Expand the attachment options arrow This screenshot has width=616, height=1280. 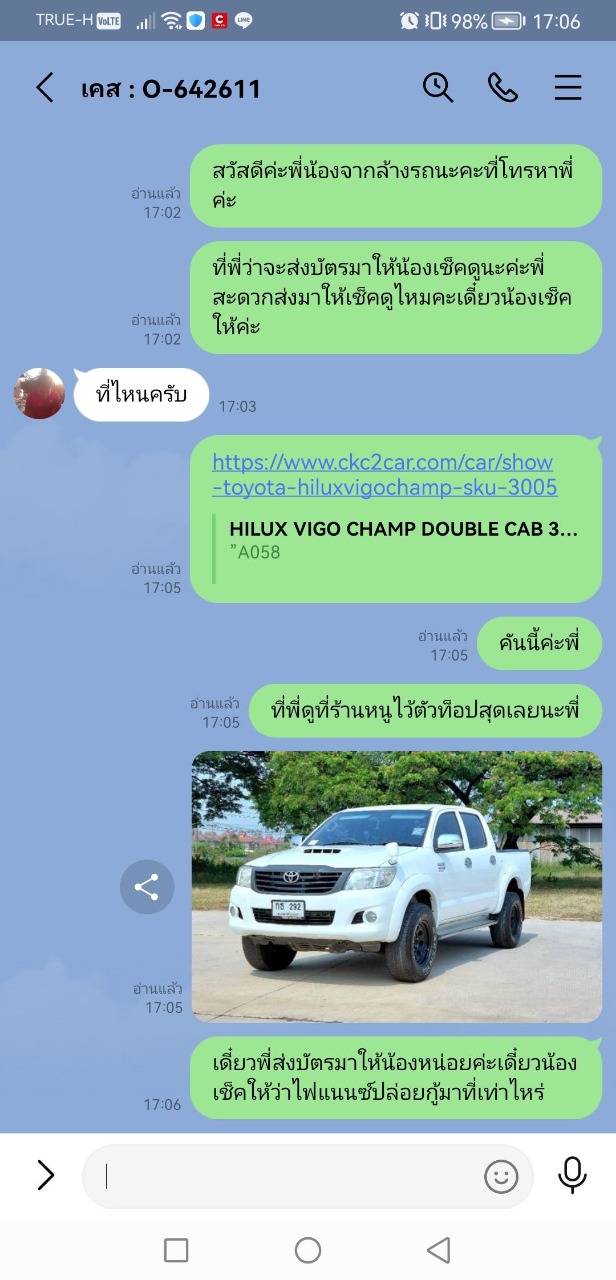click(45, 1175)
